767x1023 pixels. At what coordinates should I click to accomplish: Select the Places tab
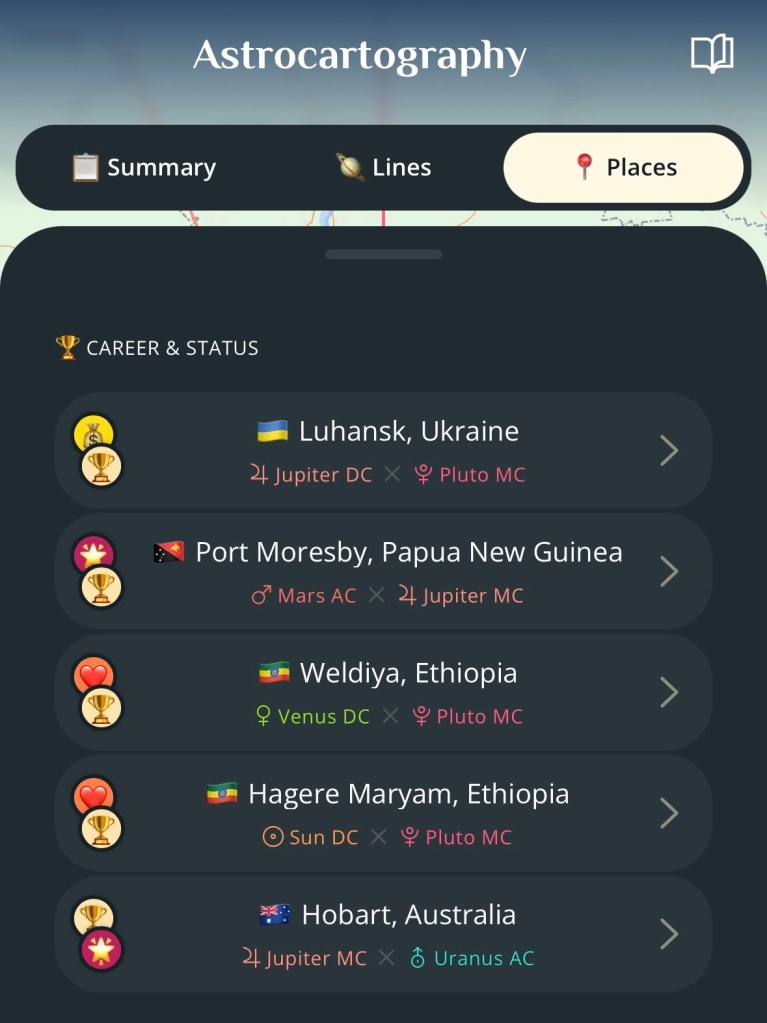(x=625, y=168)
